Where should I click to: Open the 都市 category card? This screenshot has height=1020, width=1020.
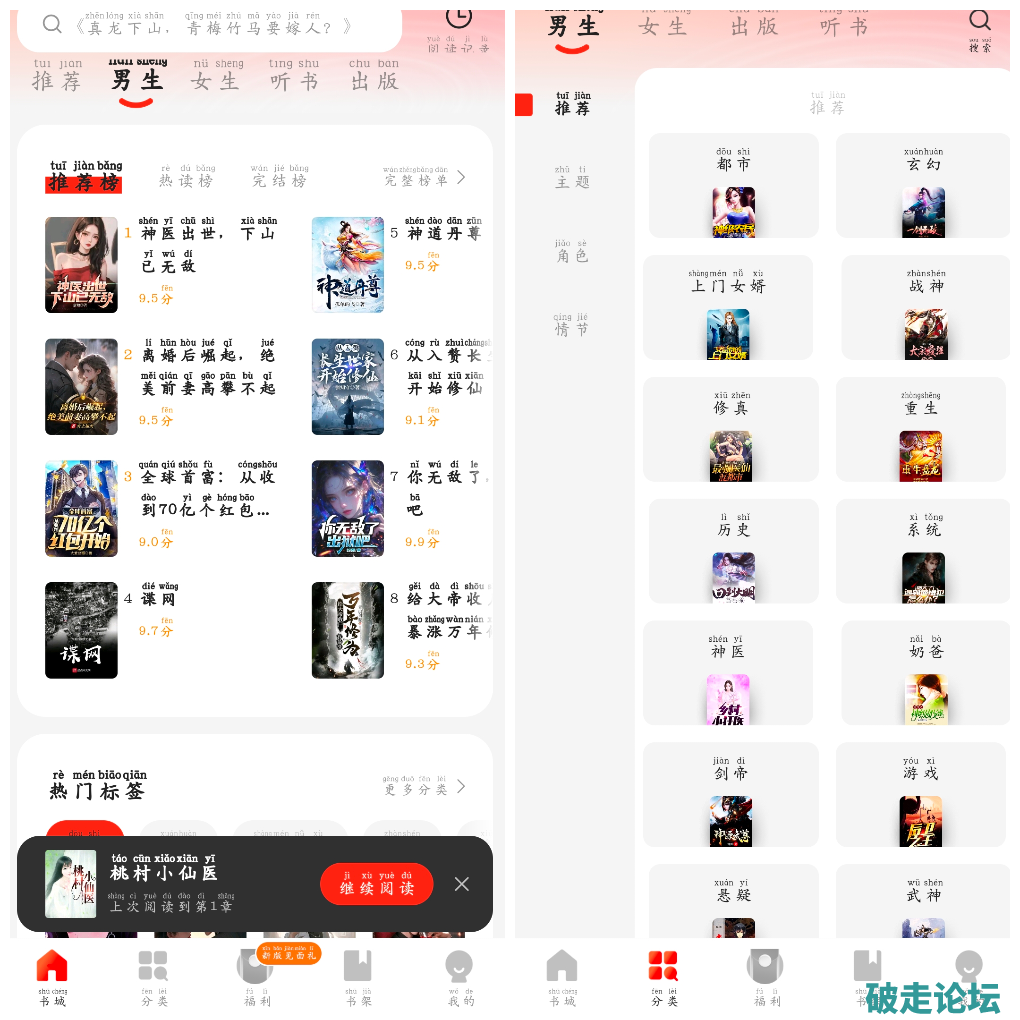click(733, 187)
